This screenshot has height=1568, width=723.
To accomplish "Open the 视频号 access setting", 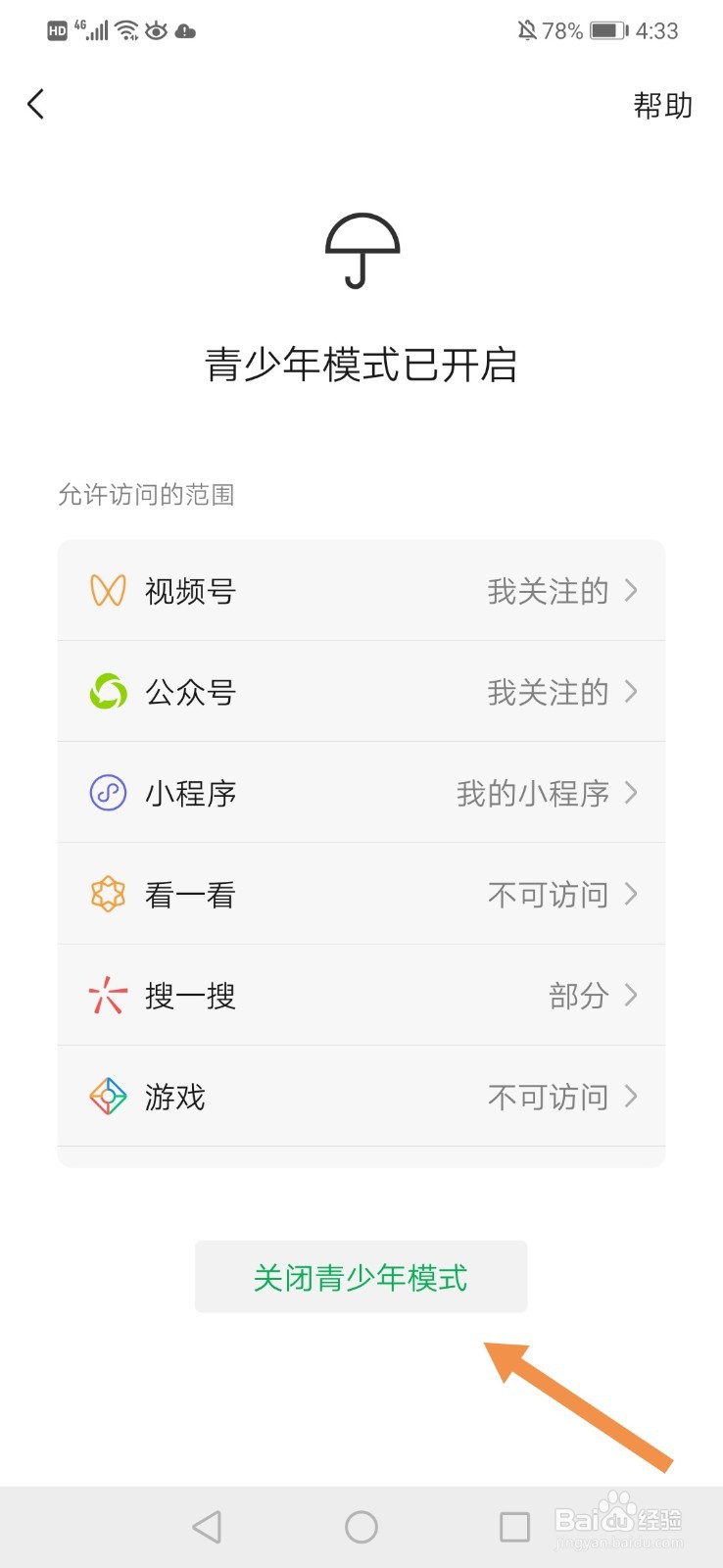I will [x=361, y=590].
